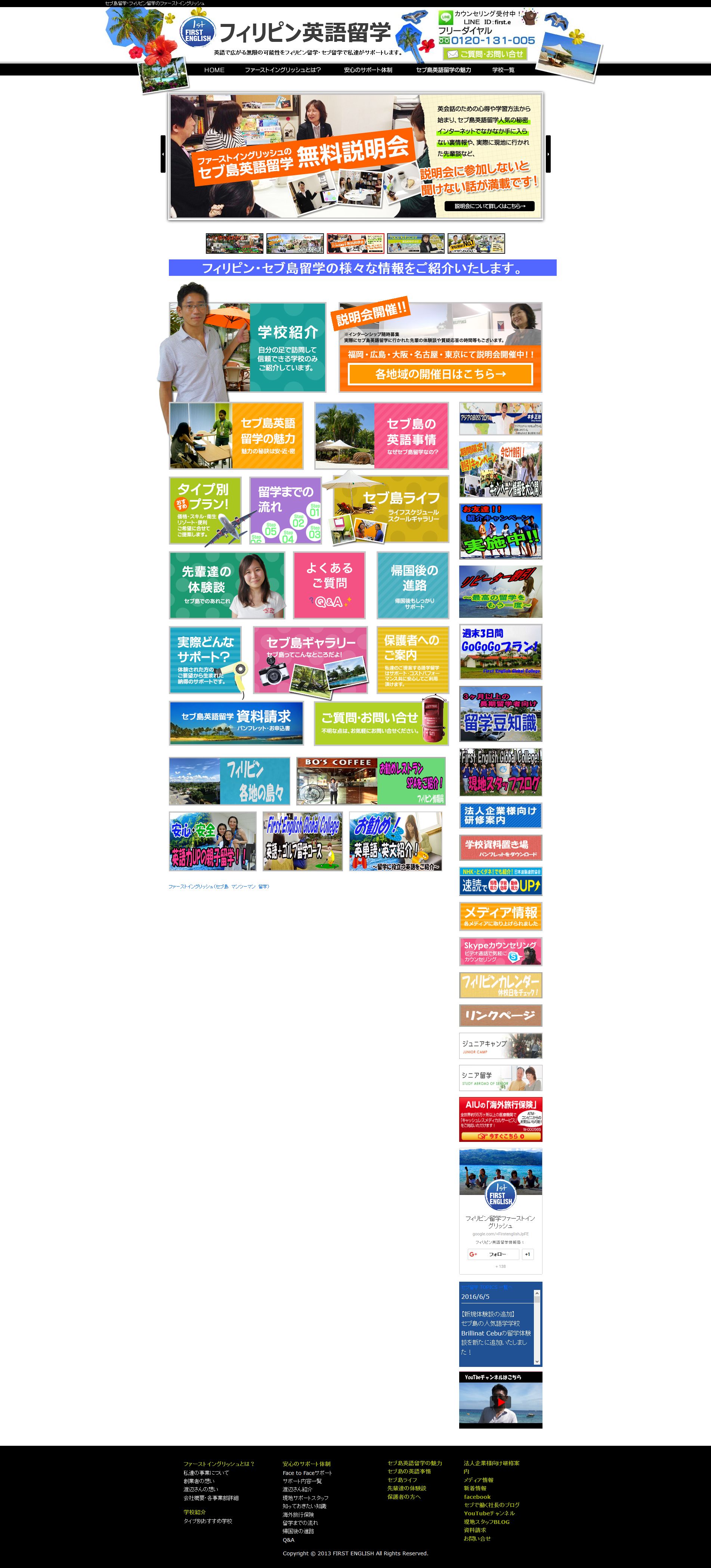Image resolution: width=711 pixels, height=1568 pixels.
Task: Tap the ご質問・お問い合せ header button
Action: pyautogui.click(x=485, y=54)
